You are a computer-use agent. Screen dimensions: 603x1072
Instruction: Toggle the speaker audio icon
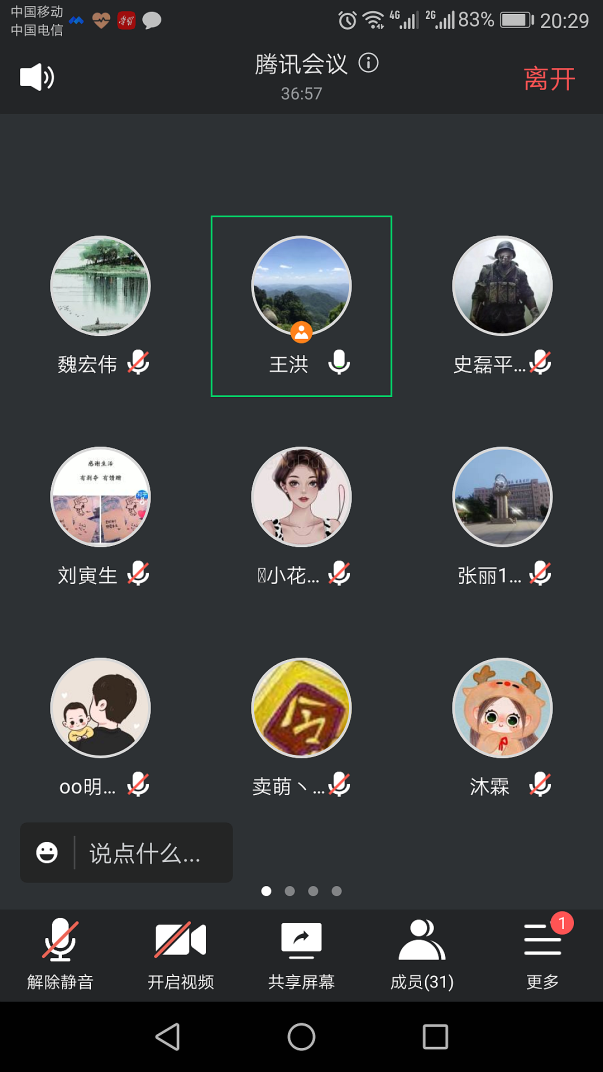(37, 78)
